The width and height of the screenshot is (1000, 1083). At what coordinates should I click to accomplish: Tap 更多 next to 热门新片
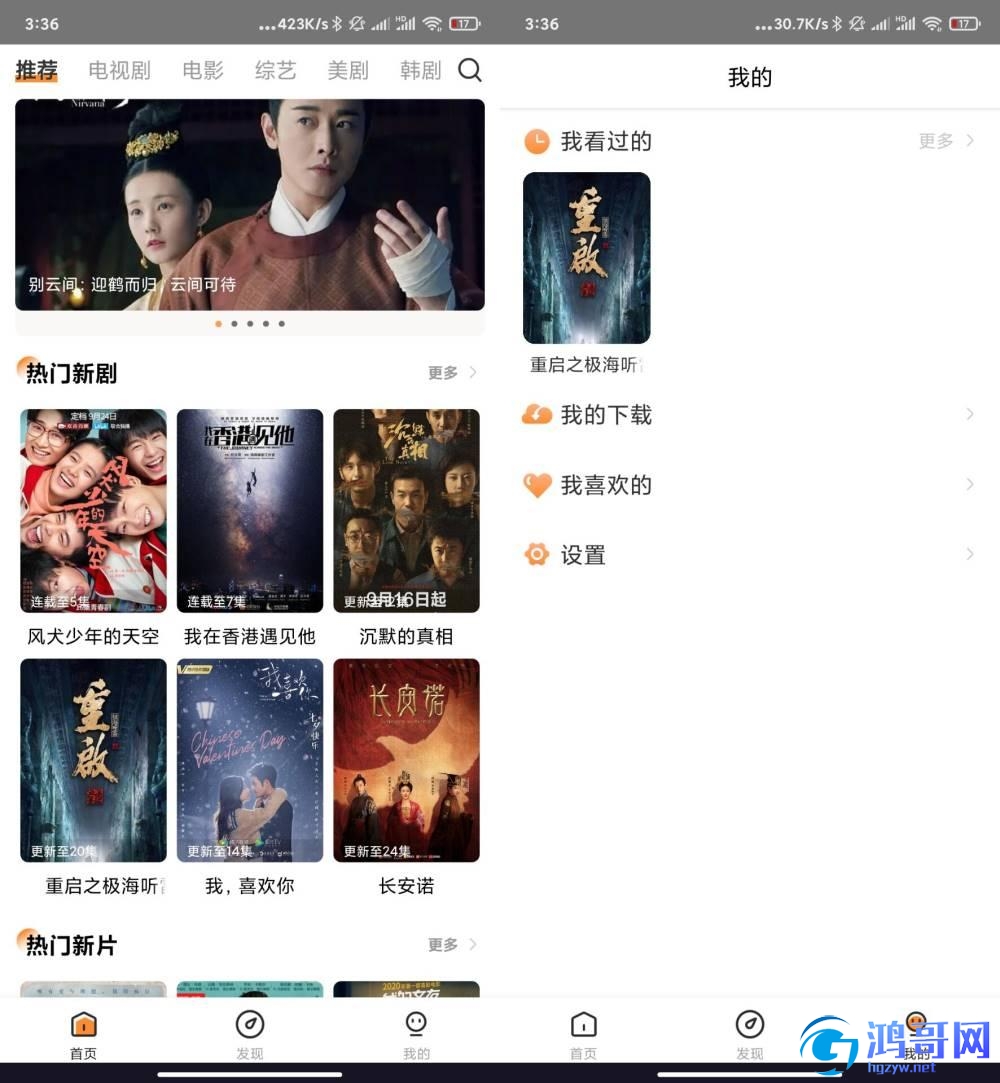click(452, 945)
